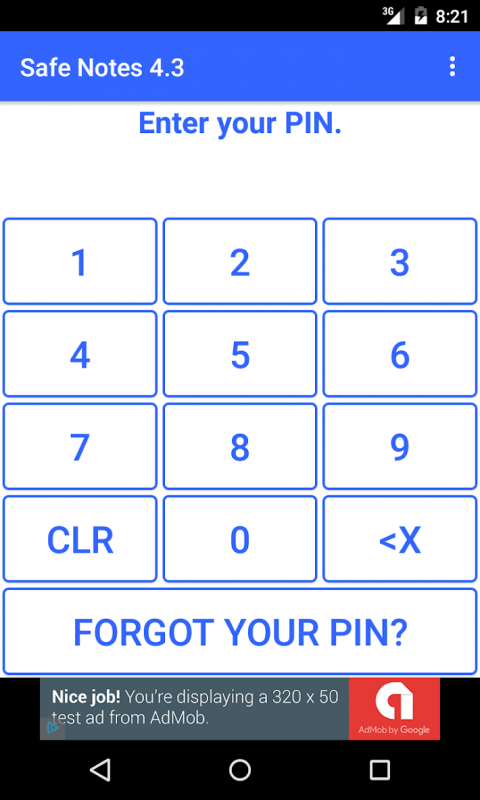Clear the entered PIN with CLR
The width and height of the screenshot is (480, 800).
click(x=80, y=539)
